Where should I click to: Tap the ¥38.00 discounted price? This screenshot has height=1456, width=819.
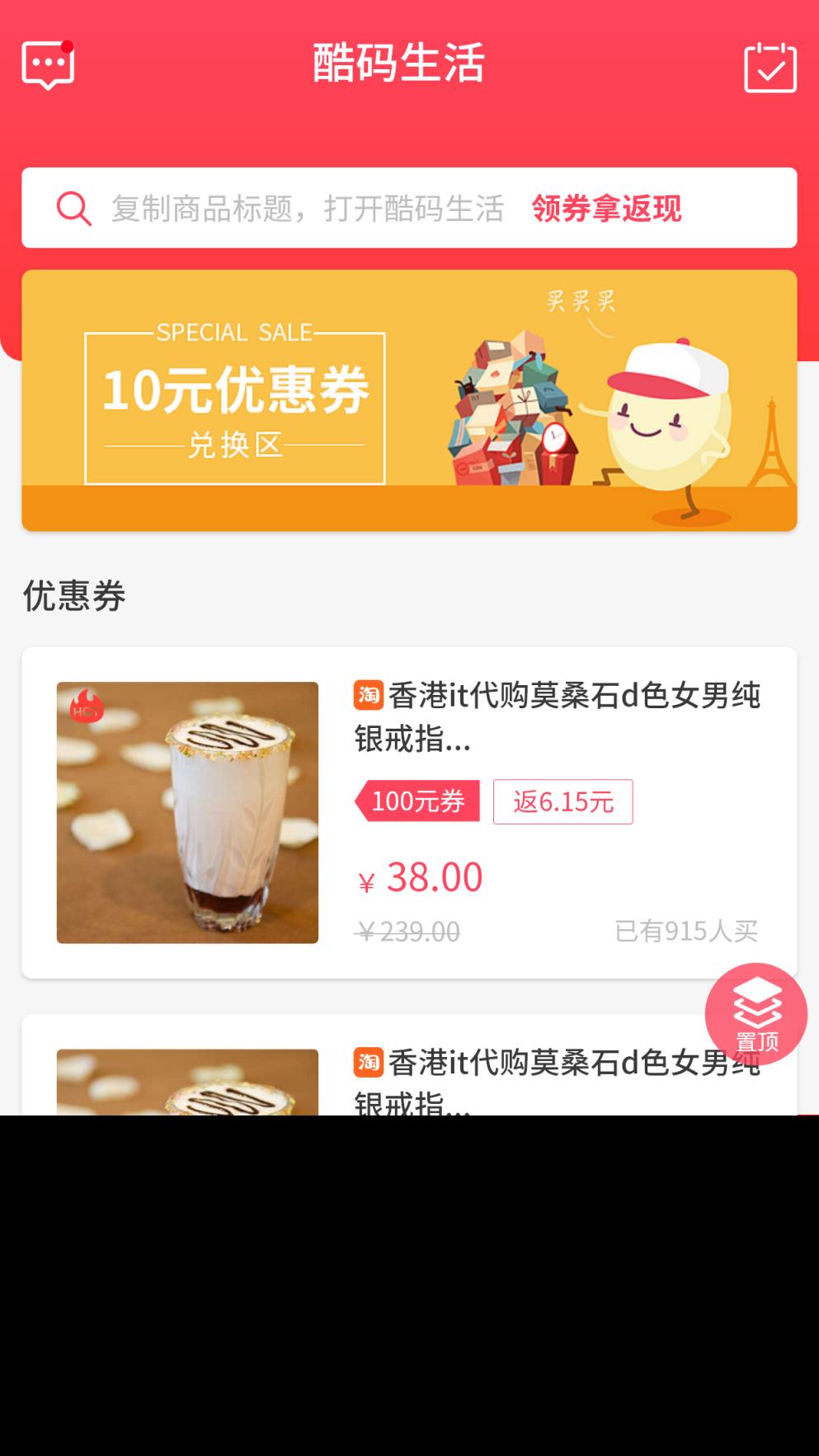tap(420, 877)
